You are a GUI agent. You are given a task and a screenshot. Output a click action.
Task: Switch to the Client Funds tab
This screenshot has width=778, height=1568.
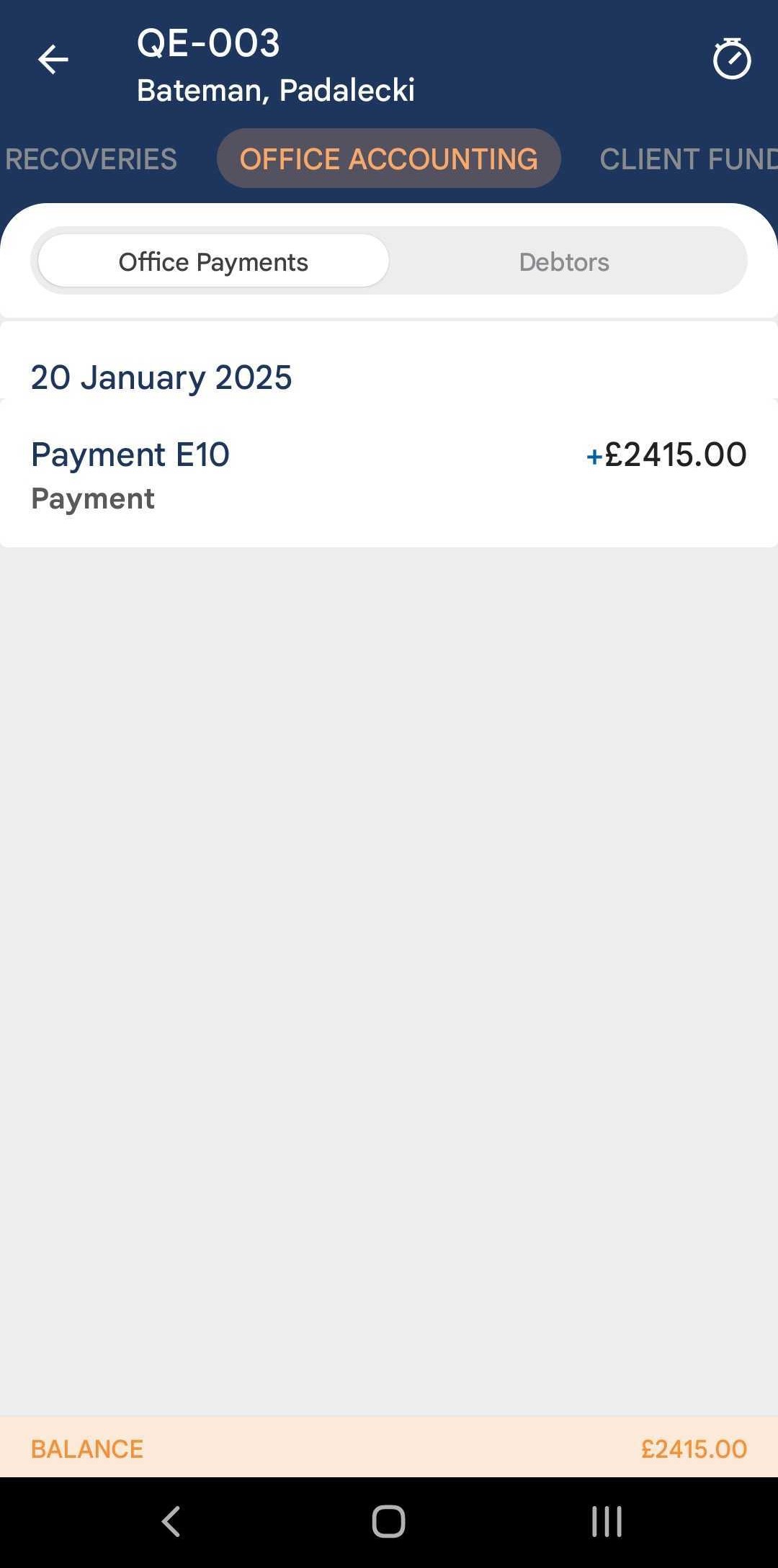click(687, 158)
